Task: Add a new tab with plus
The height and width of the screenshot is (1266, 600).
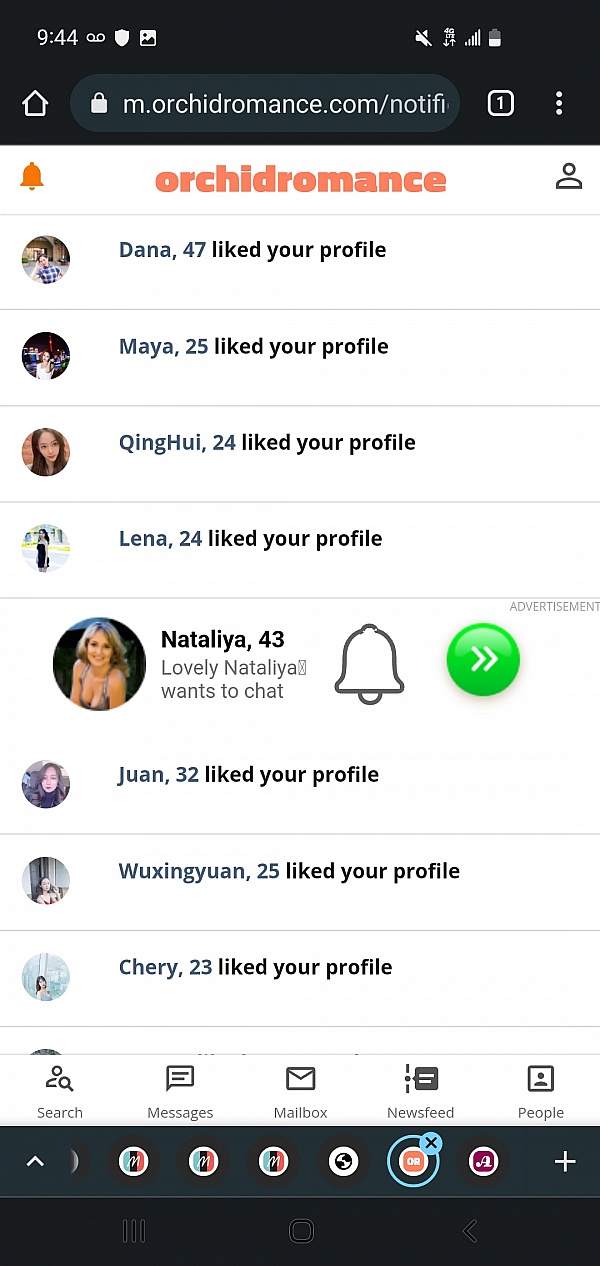Action: point(565,1161)
